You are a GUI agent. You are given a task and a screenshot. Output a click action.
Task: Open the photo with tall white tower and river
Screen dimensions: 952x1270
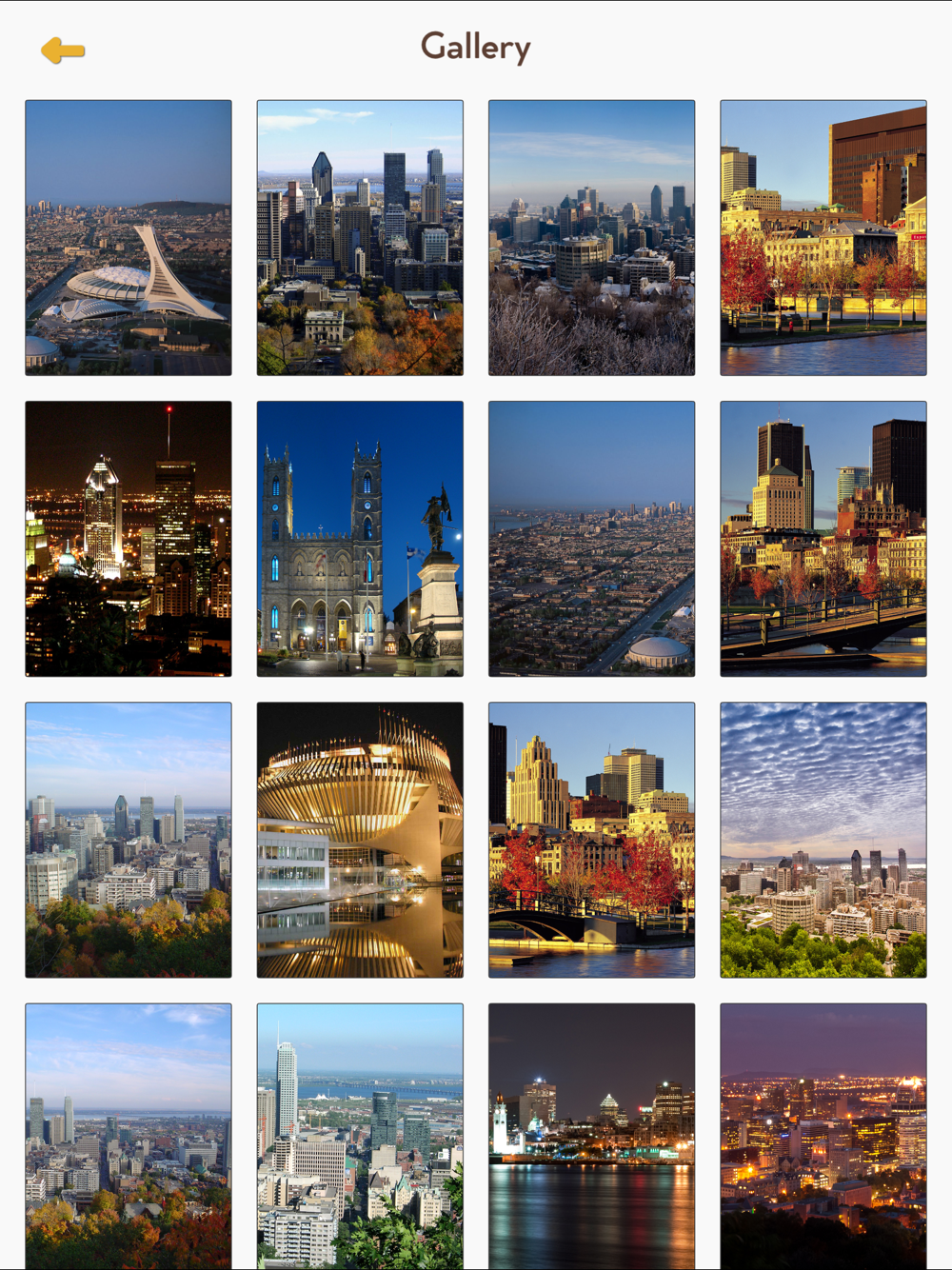click(x=360, y=1136)
